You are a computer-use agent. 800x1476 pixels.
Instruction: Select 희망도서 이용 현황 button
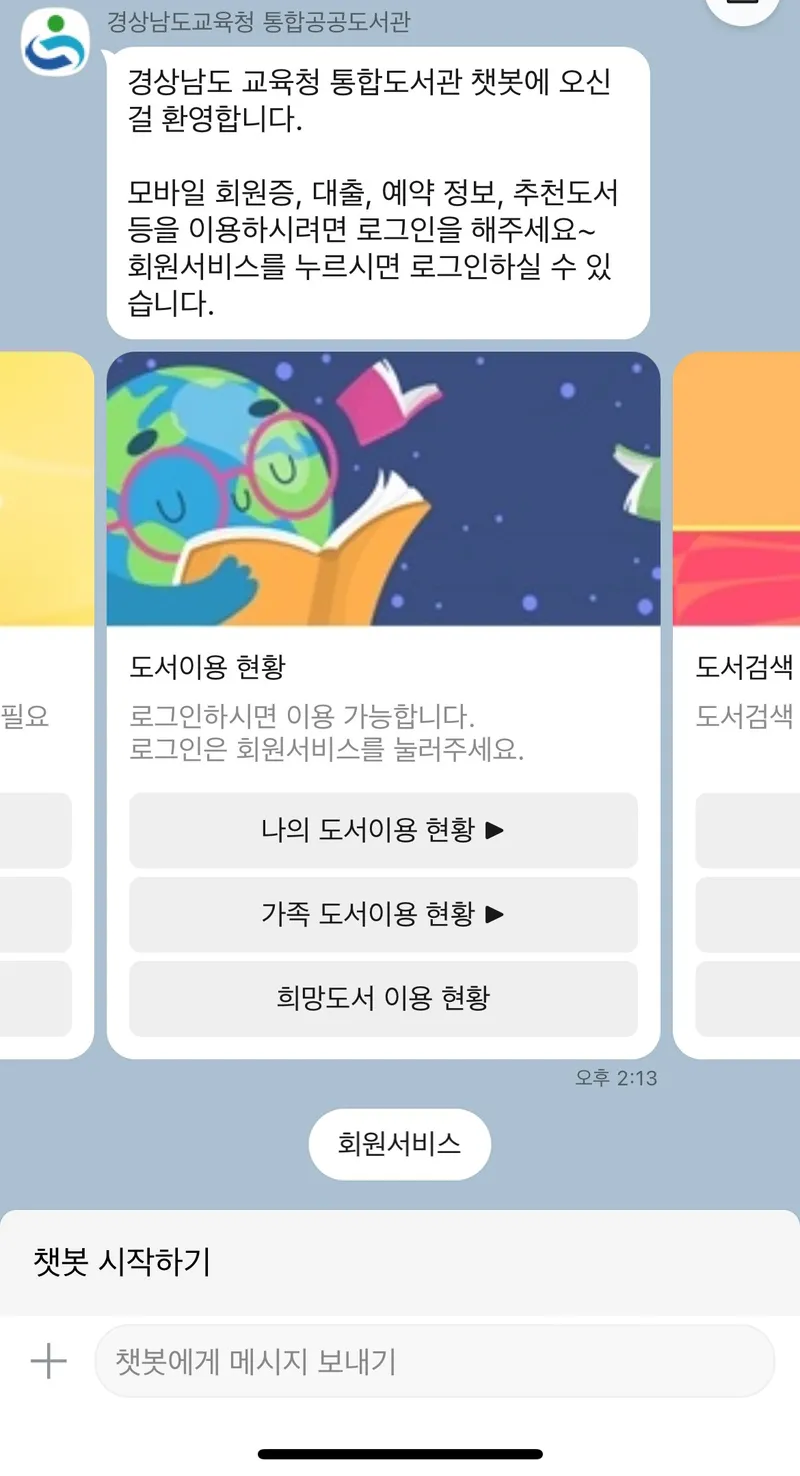pyautogui.click(x=383, y=998)
